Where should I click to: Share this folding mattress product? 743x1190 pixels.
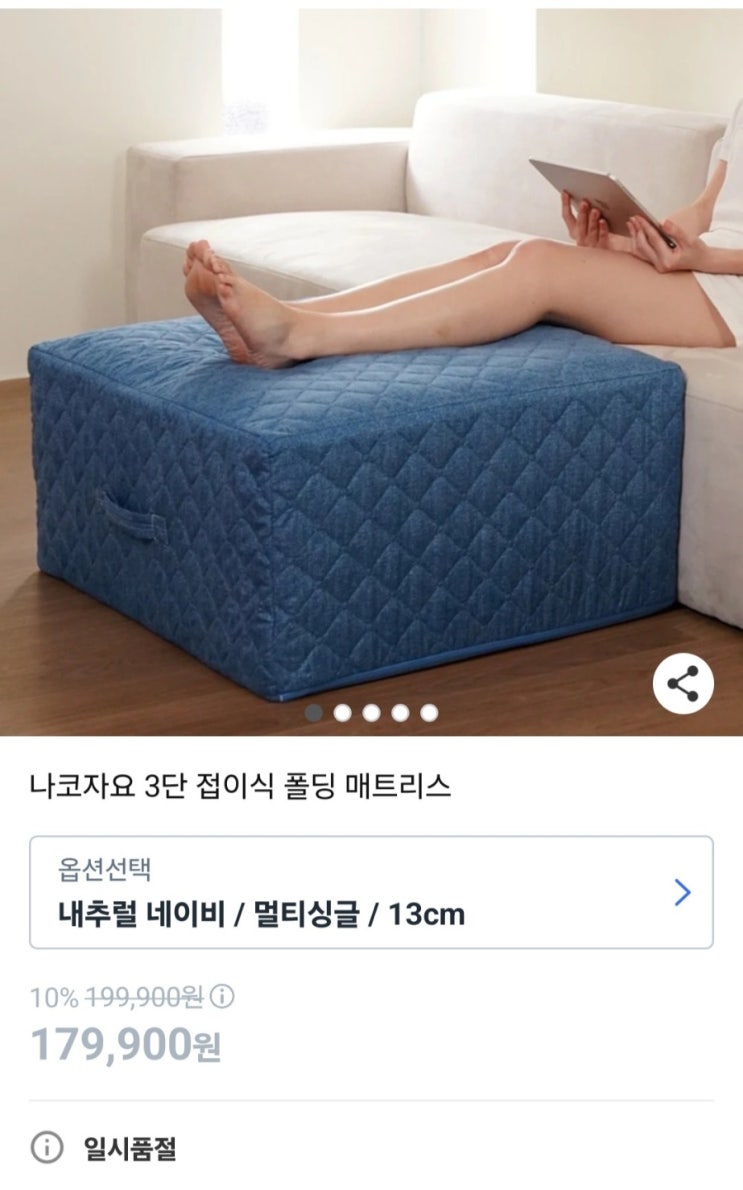[x=683, y=683]
